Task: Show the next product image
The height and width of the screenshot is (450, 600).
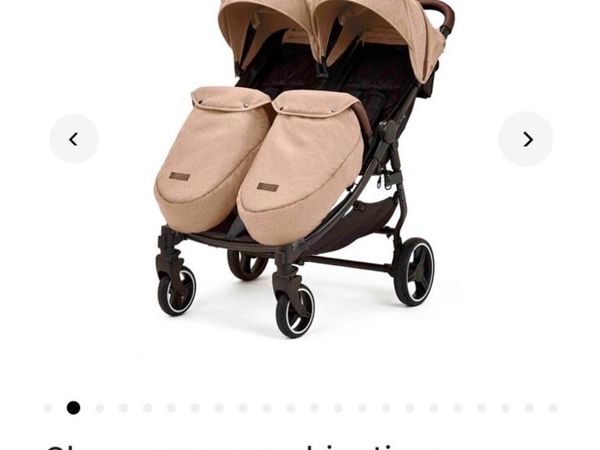Action: click(x=526, y=139)
